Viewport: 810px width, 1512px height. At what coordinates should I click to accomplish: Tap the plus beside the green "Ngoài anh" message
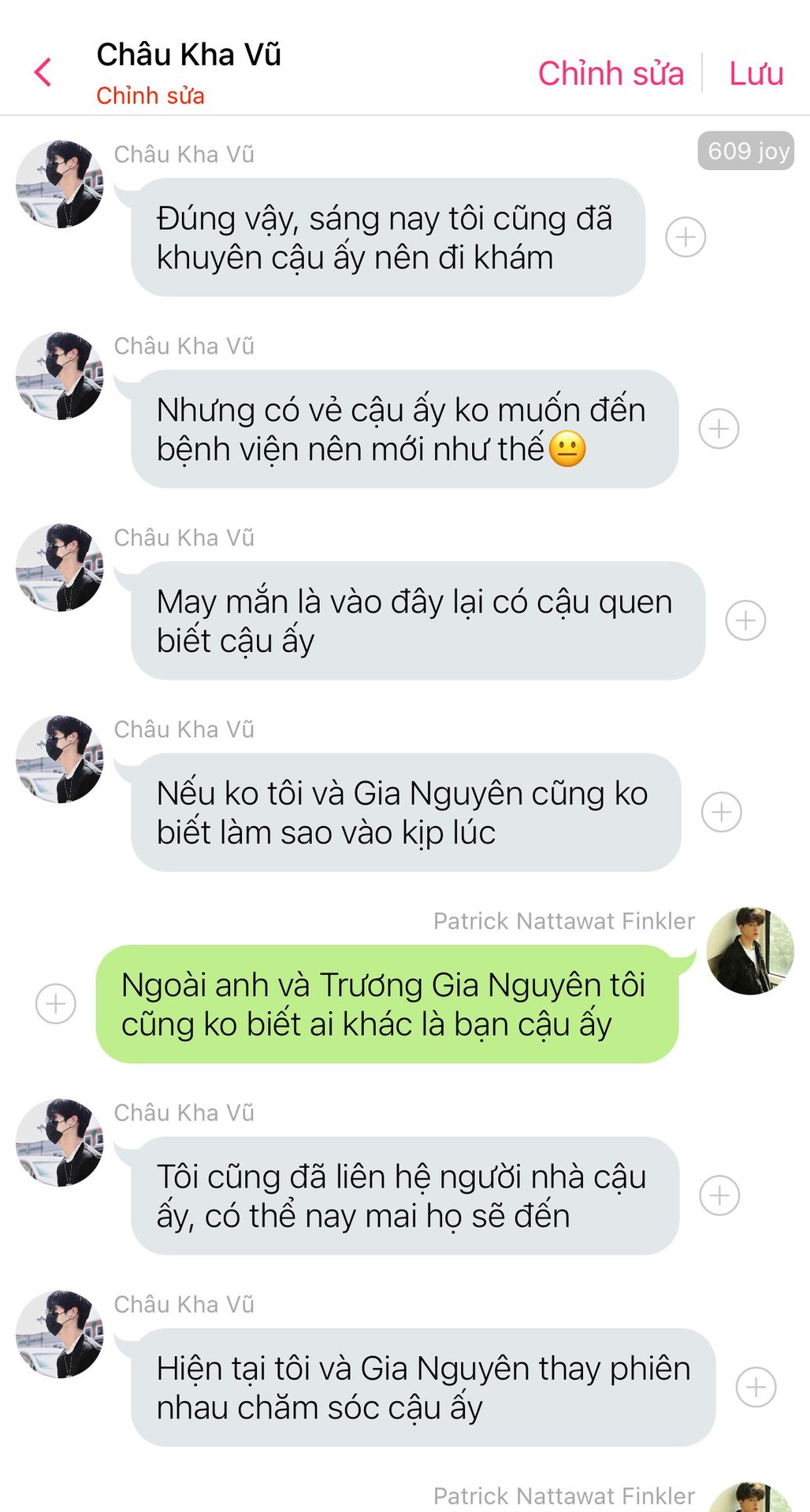tap(56, 1004)
